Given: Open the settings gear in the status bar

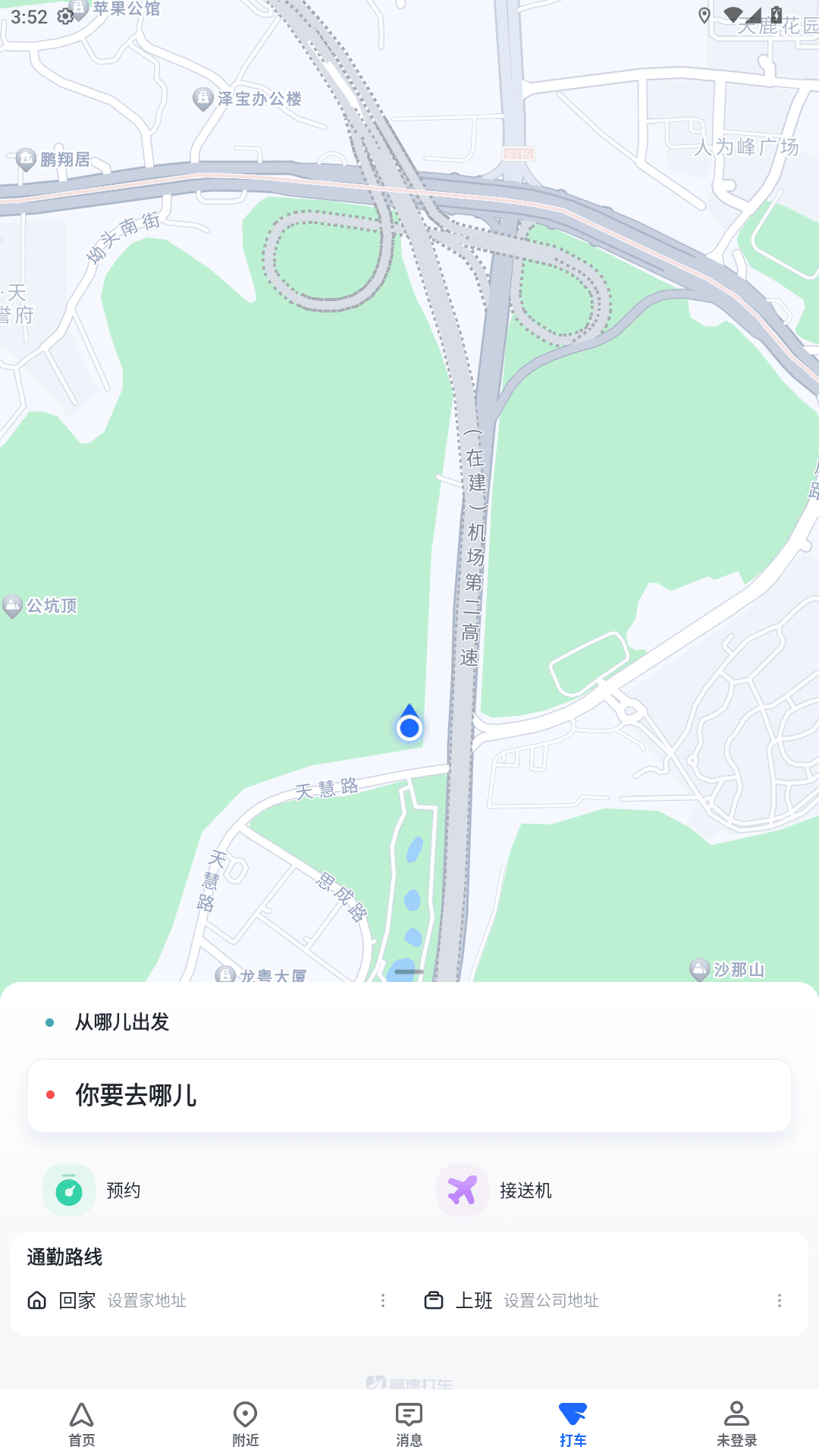Looking at the screenshot, I should click(64, 14).
